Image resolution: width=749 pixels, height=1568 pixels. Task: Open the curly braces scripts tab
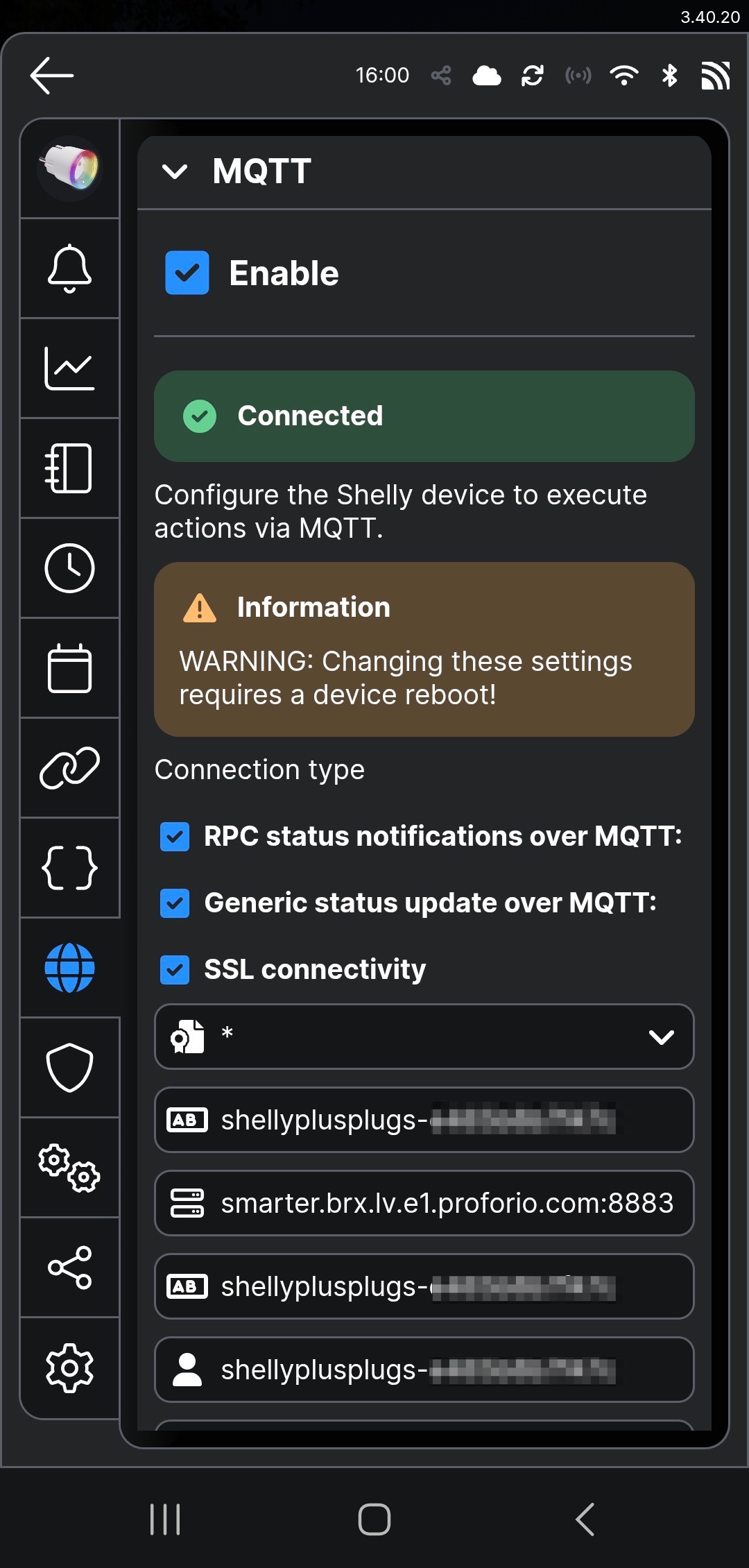69,868
